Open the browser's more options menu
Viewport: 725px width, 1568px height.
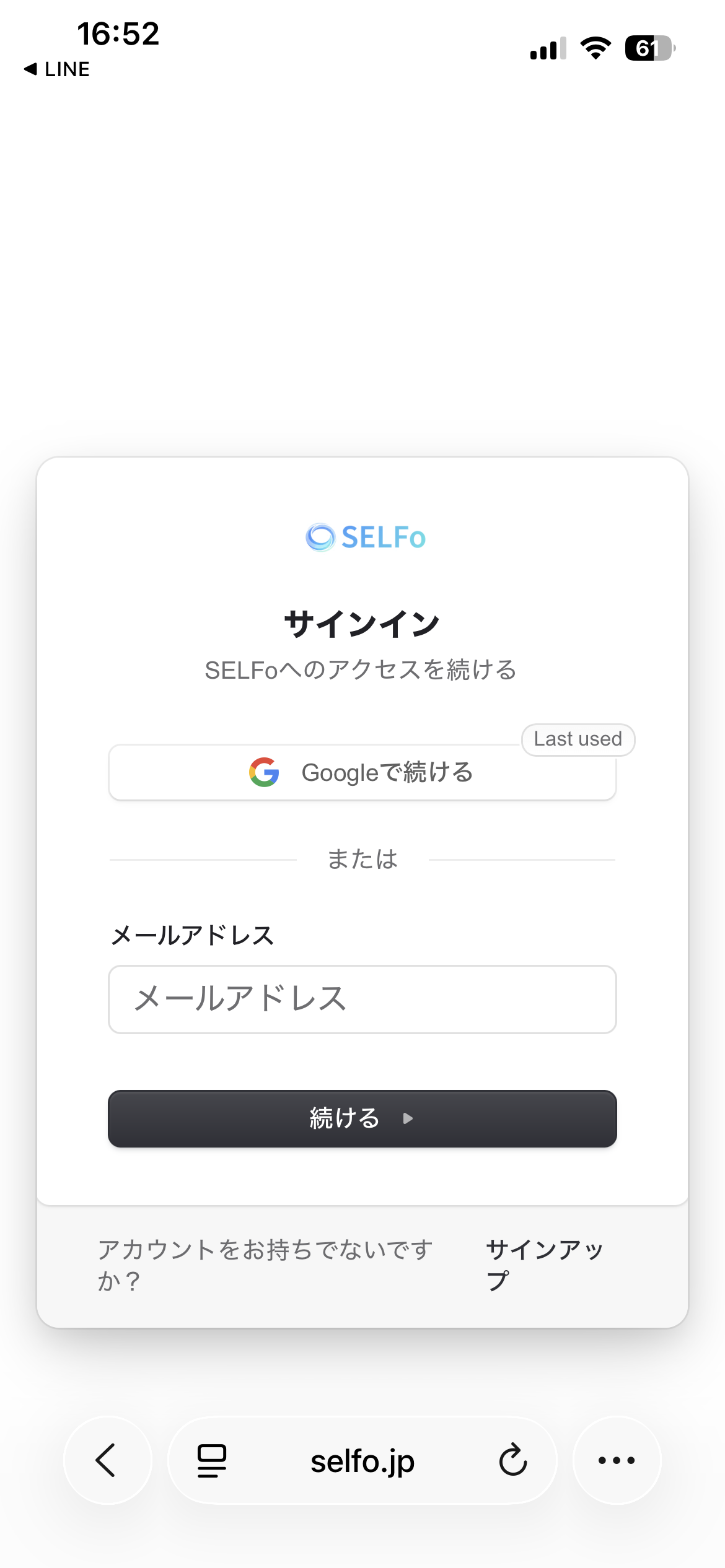tap(617, 1460)
